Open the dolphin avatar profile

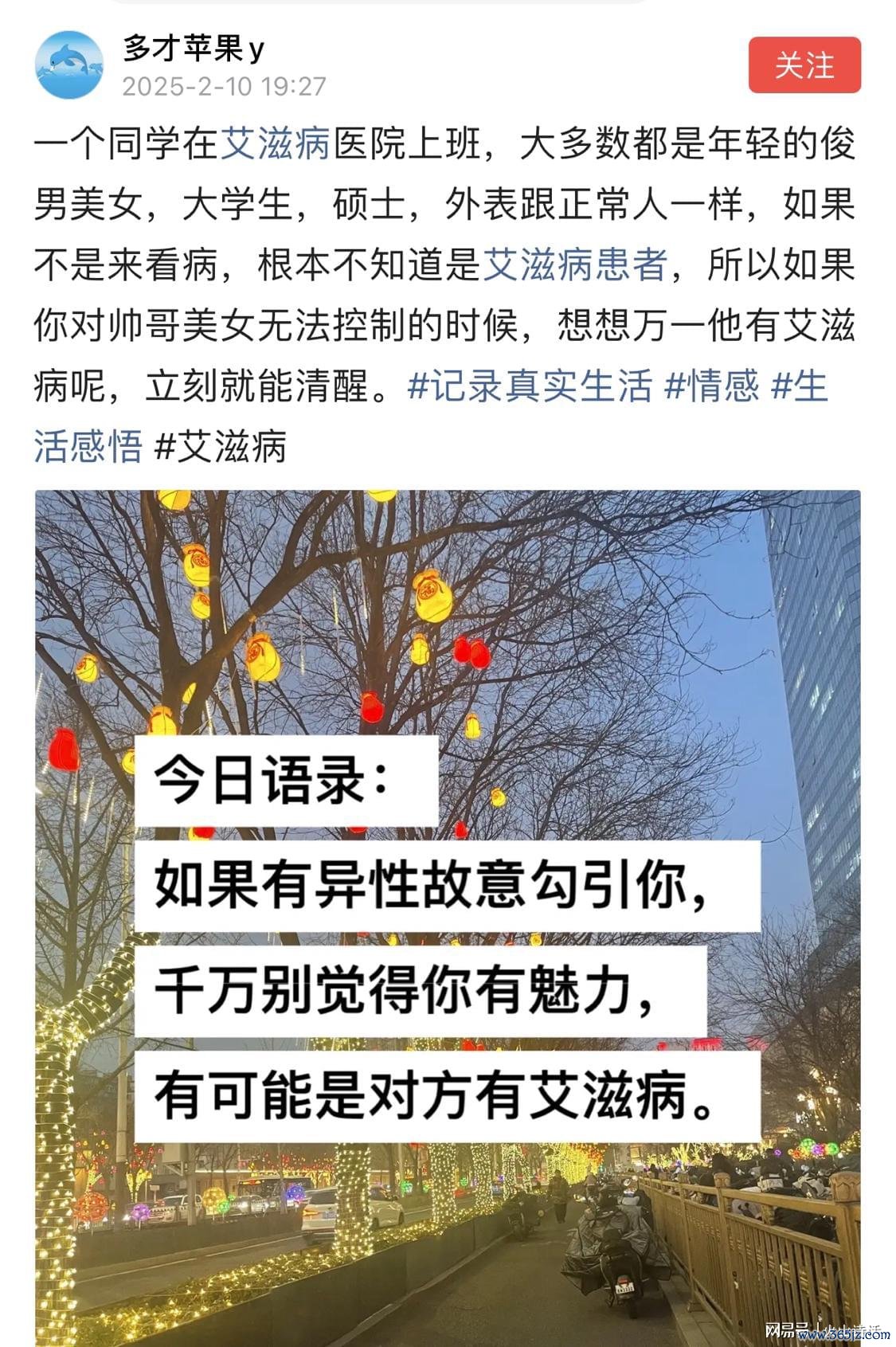click(69, 65)
